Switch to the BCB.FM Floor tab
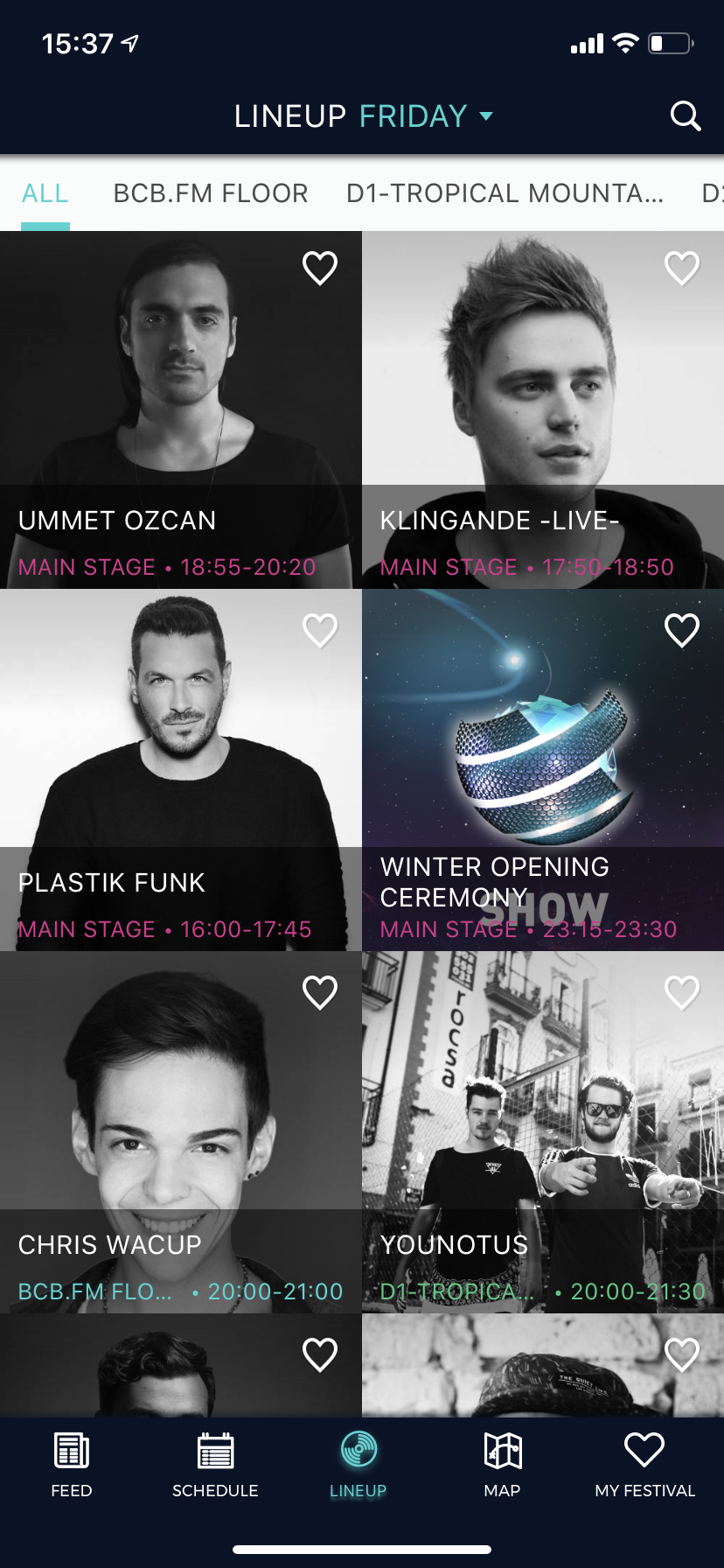 pyautogui.click(x=211, y=193)
